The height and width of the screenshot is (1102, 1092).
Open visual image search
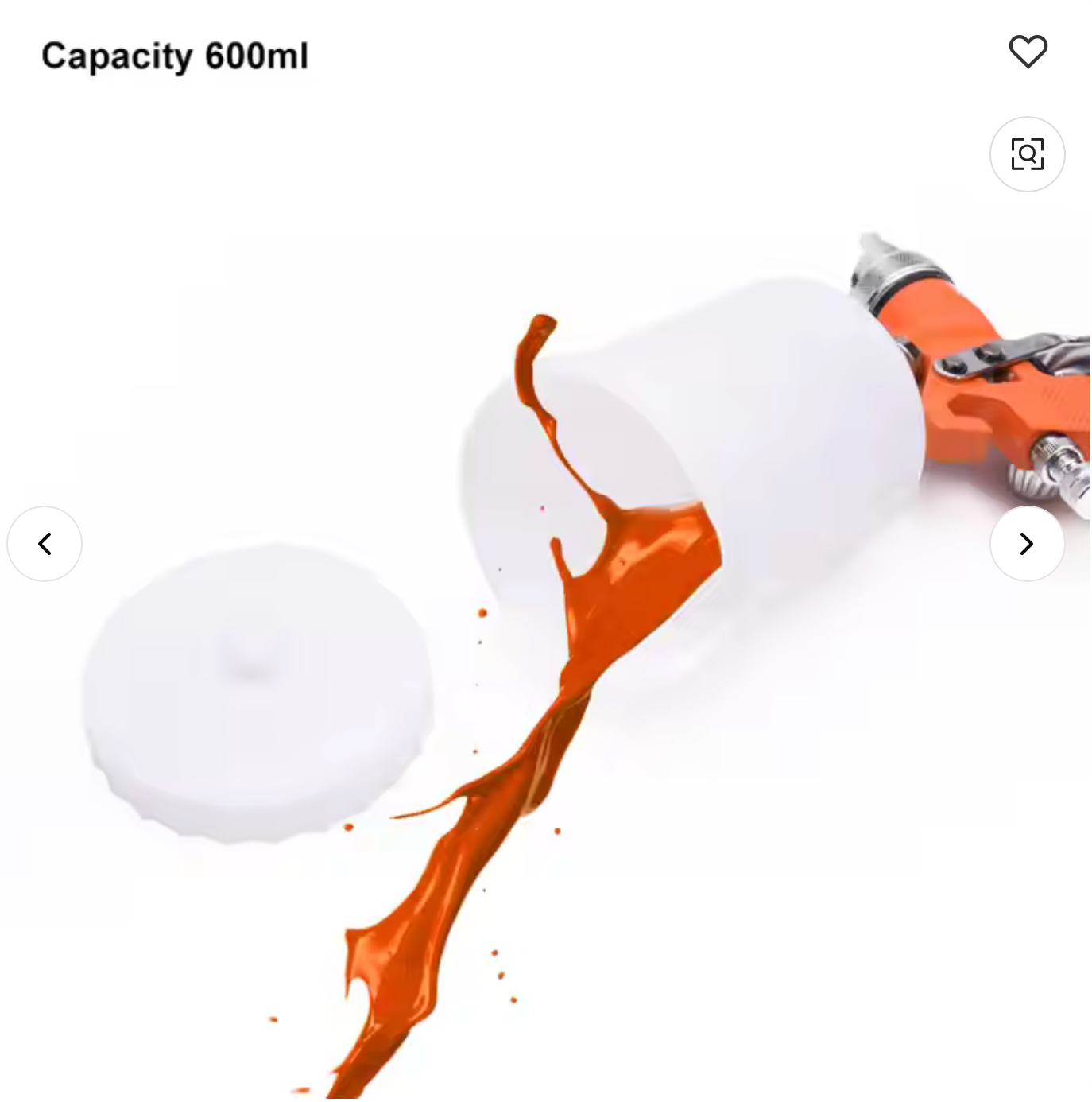click(x=1027, y=154)
